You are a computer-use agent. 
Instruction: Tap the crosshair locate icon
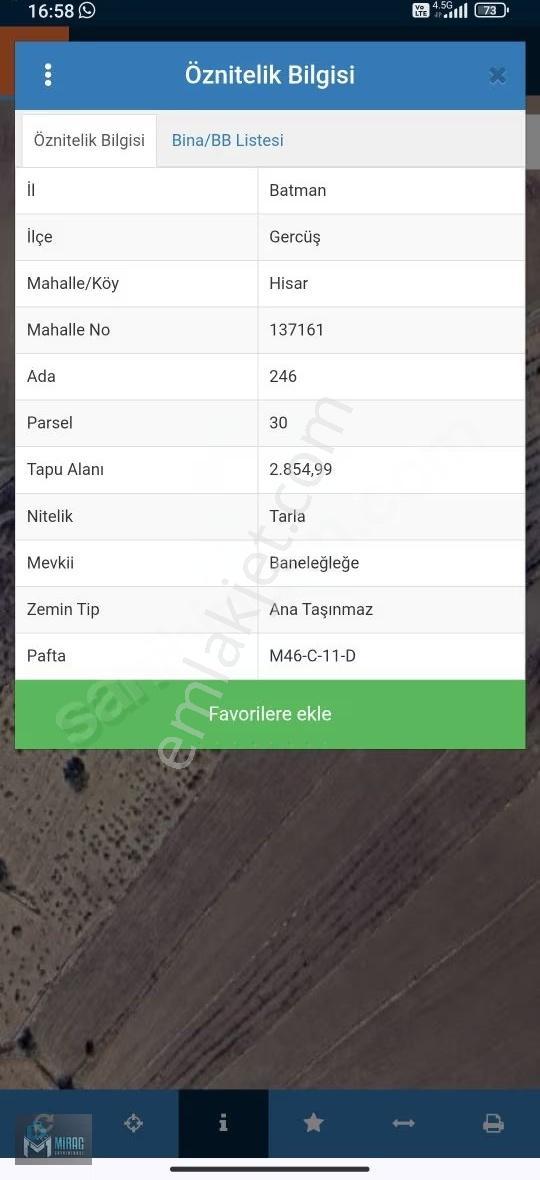pos(133,1124)
